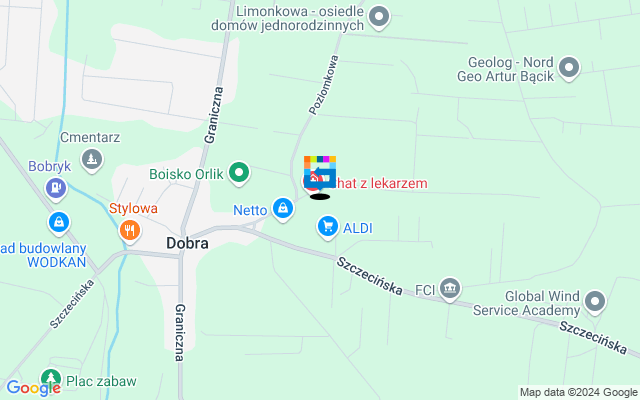Image resolution: width=640 pixels, height=400 pixels.
Task: Open the Global Wind Service Academy pin
Action: tap(596, 301)
